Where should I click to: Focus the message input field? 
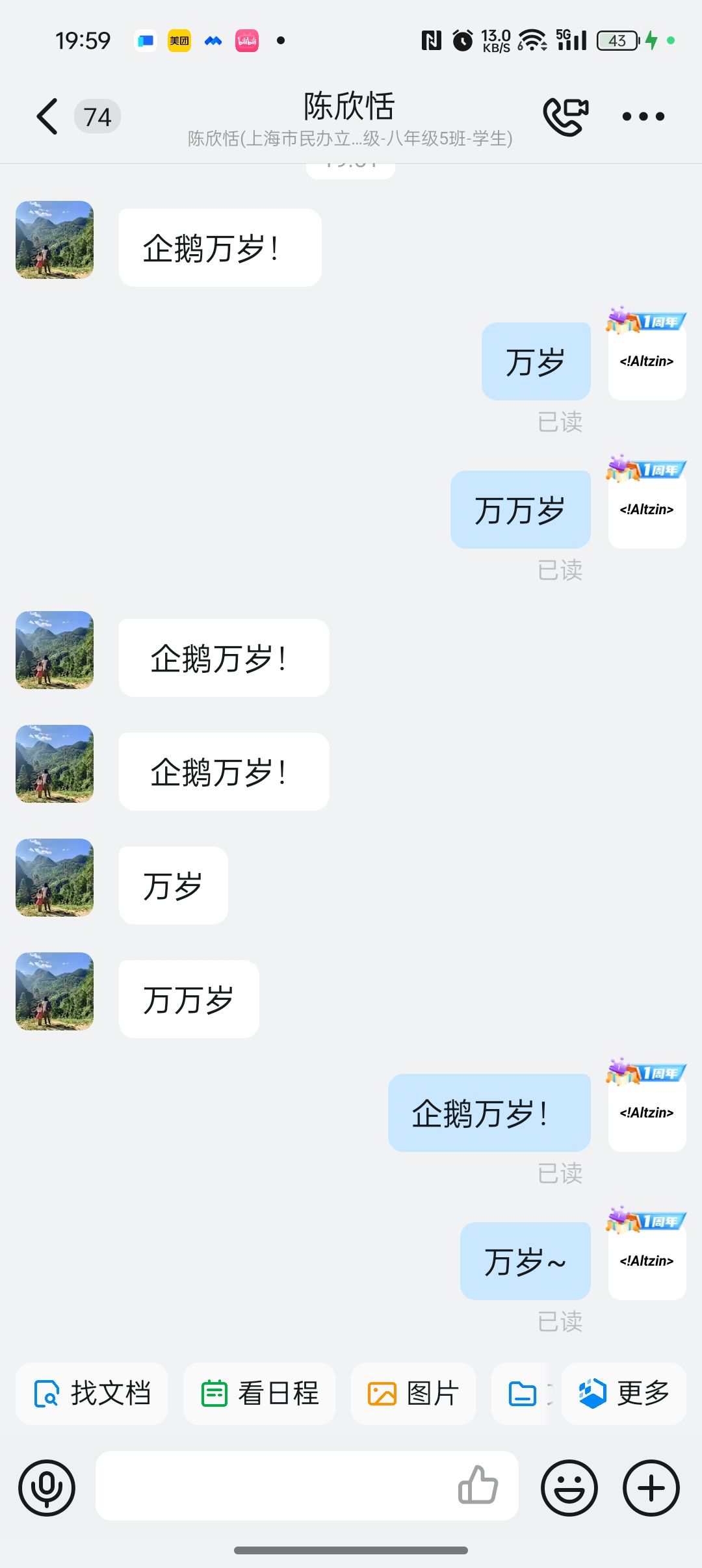(x=273, y=1486)
